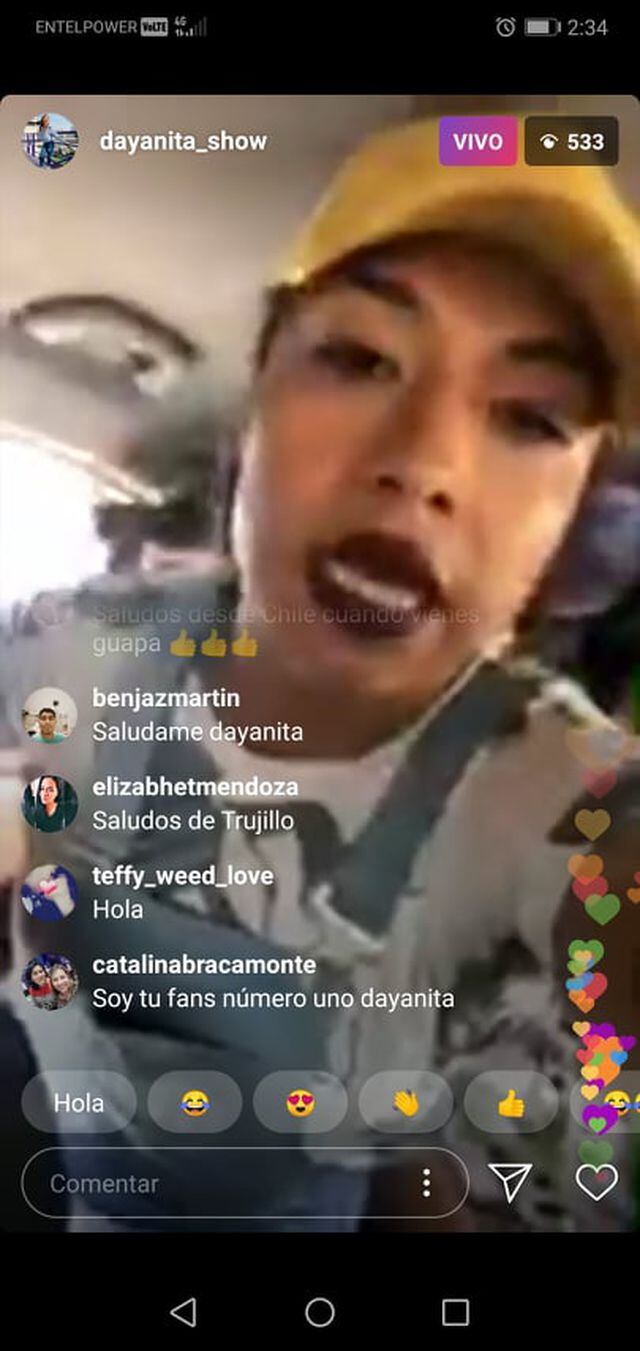Like the live with the heart icon
640x1351 pixels.
pos(596,1182)
